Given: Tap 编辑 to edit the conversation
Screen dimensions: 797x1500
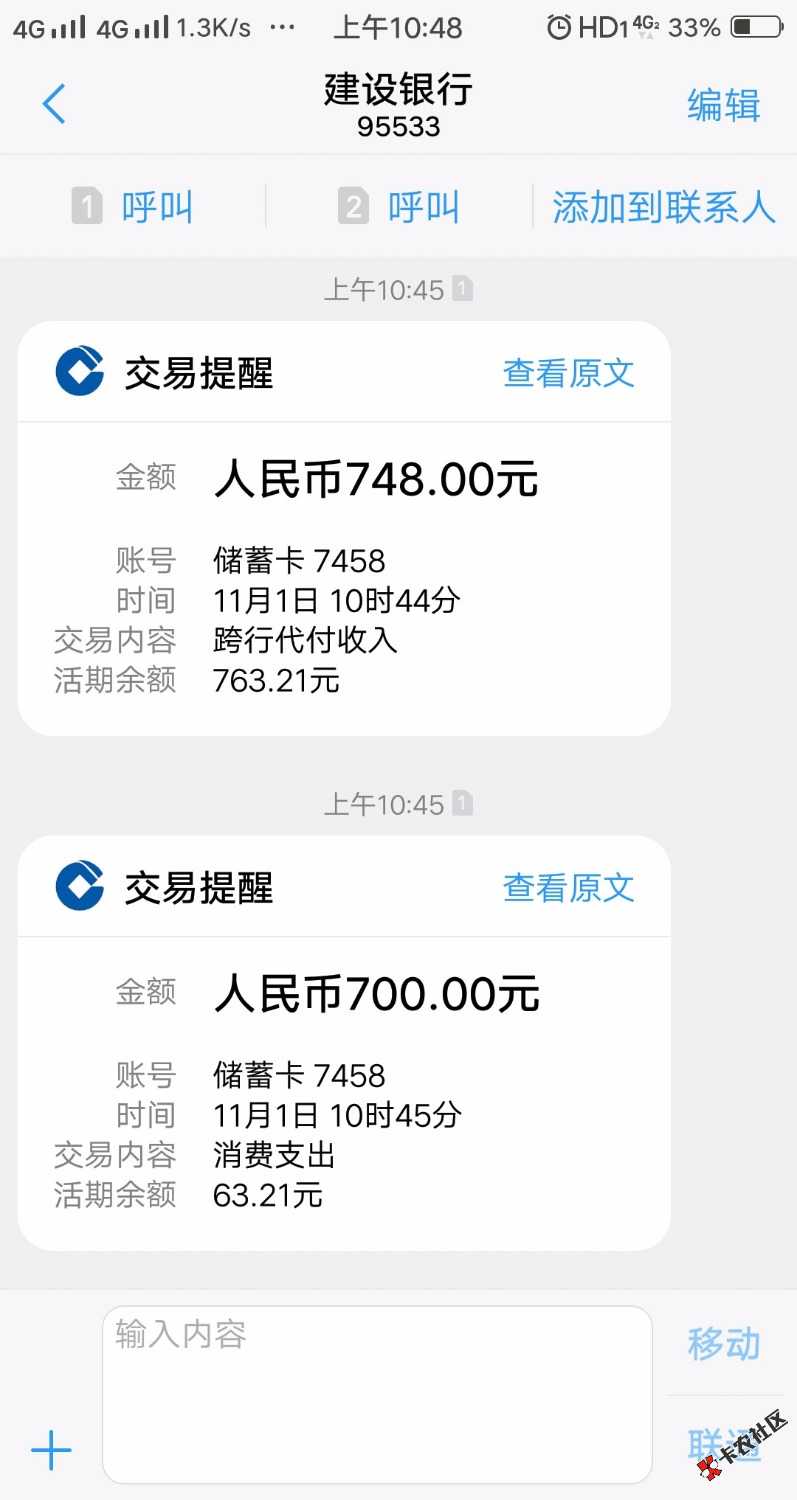Looking at the screenshot, I should (723, 105).
